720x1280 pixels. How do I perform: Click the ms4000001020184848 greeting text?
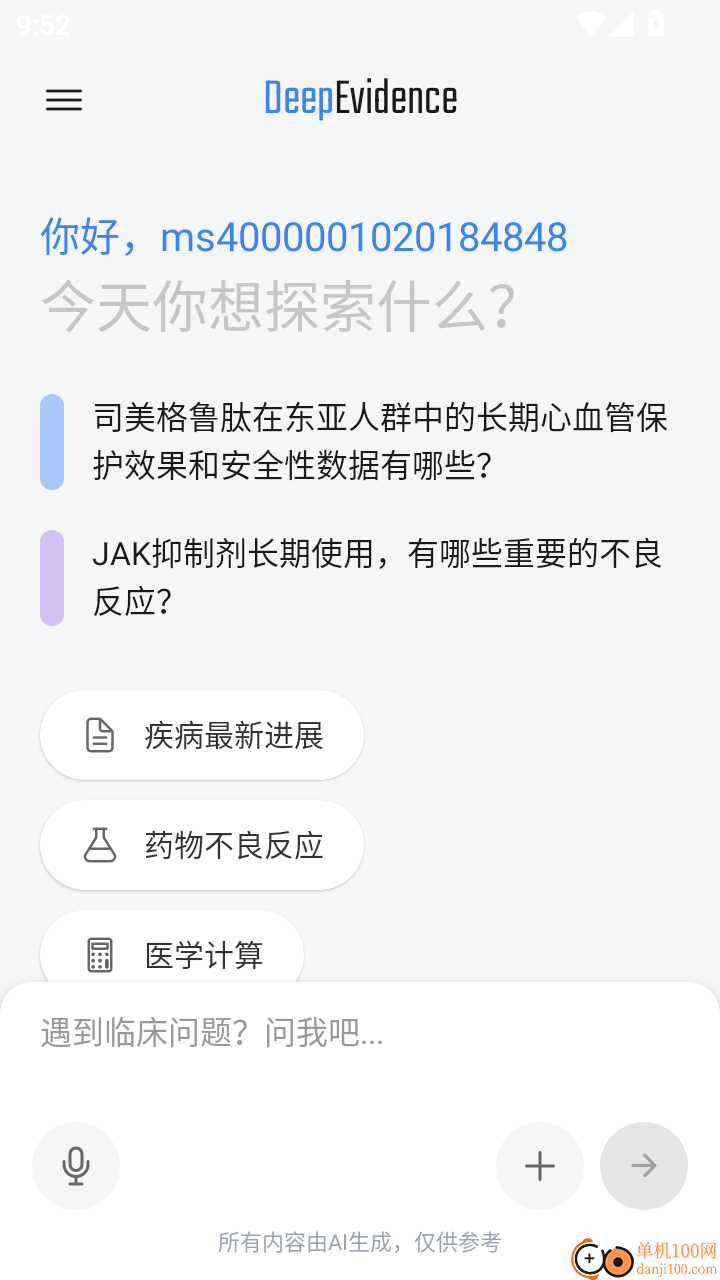303,236
